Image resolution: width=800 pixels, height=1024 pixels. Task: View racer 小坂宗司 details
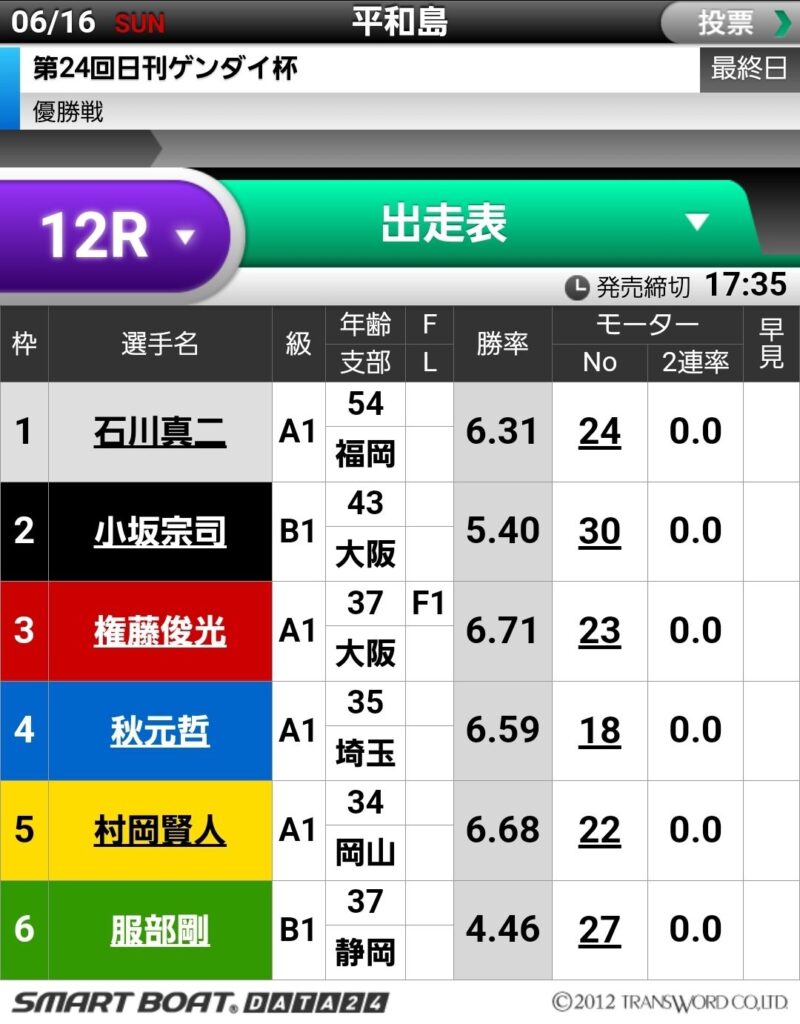pos(160,532)
